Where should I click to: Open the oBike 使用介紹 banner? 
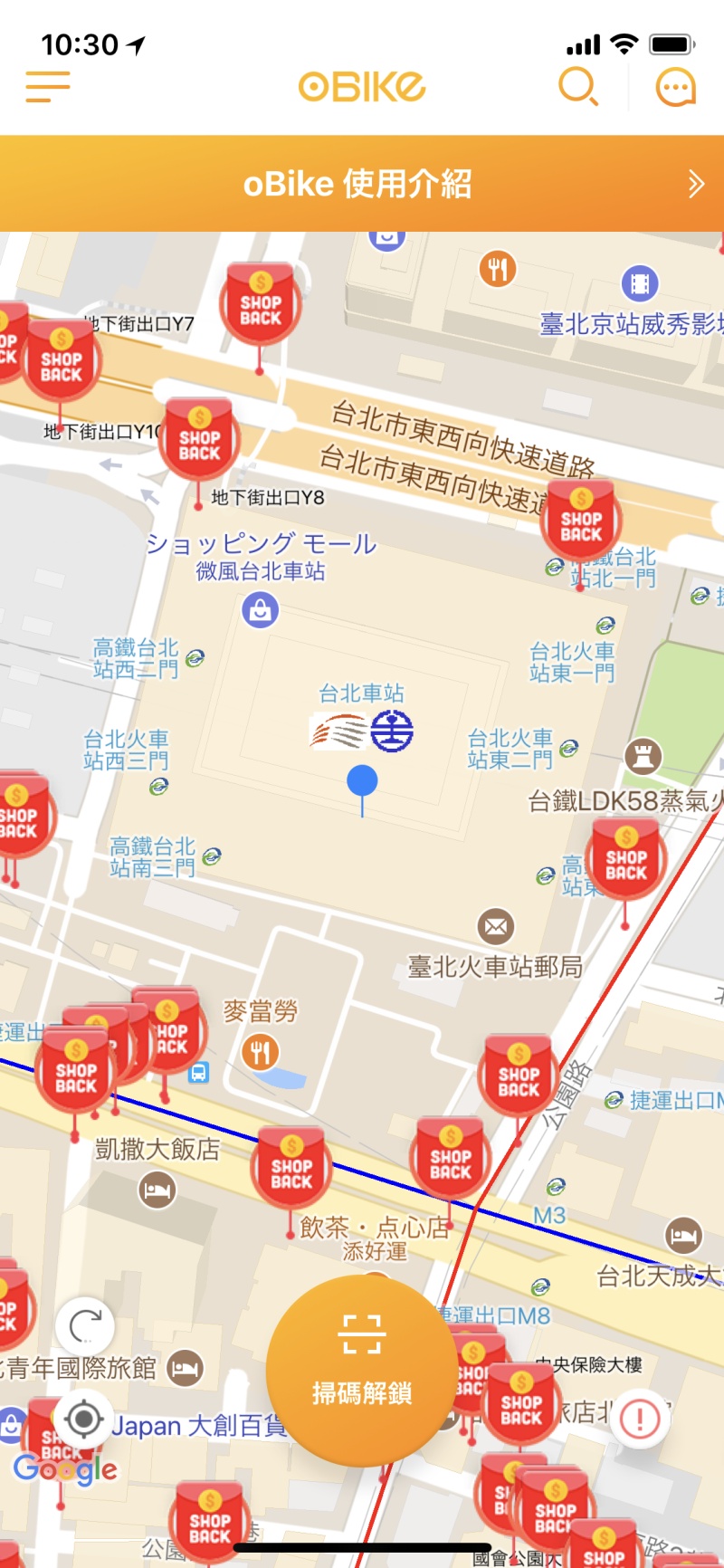pyautogui.click(x=362, y=184)
